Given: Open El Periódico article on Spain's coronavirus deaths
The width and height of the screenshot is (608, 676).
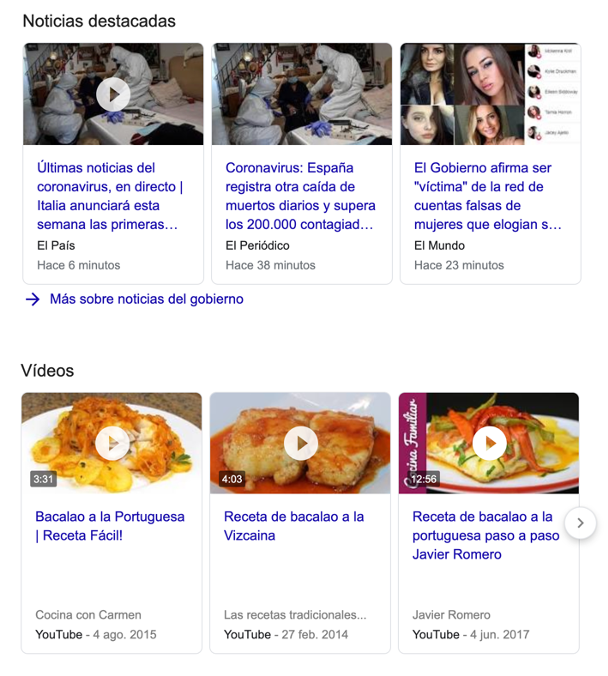Looking at the screenshot, I should 300,196.
